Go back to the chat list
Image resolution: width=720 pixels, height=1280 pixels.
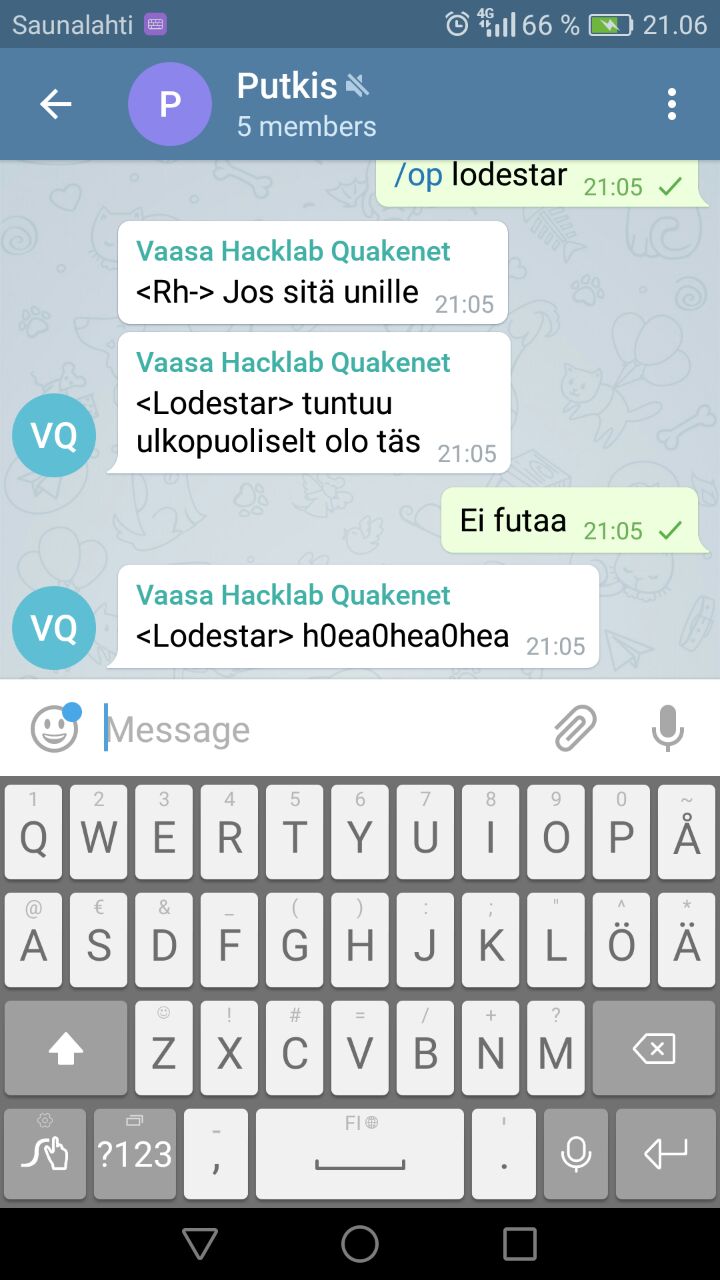[x=56, y=104]
